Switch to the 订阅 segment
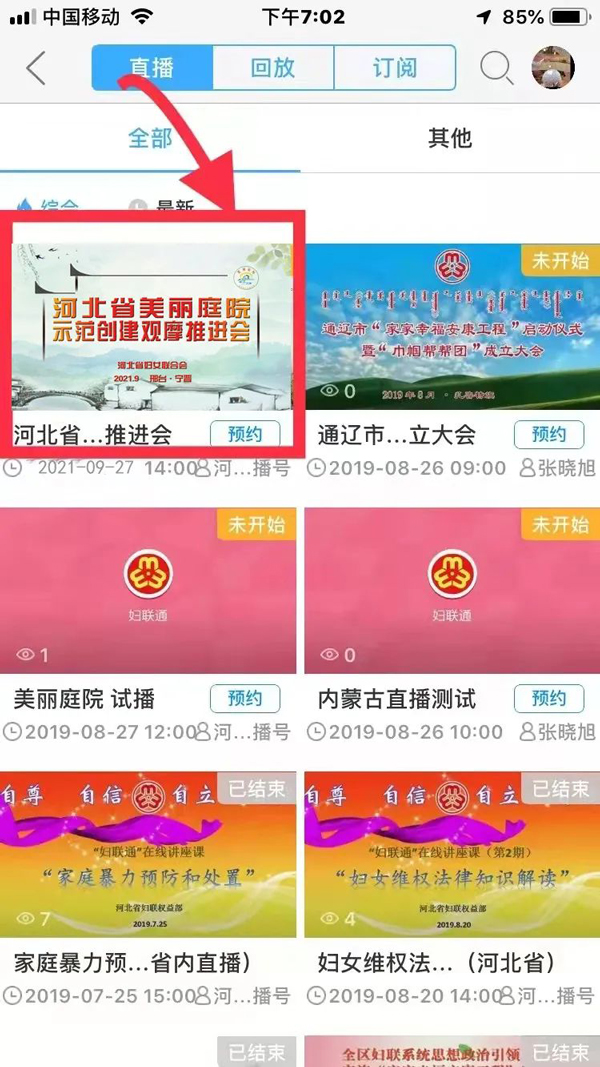This screenshot has width=600, height=1067. [x=394, y=68]
